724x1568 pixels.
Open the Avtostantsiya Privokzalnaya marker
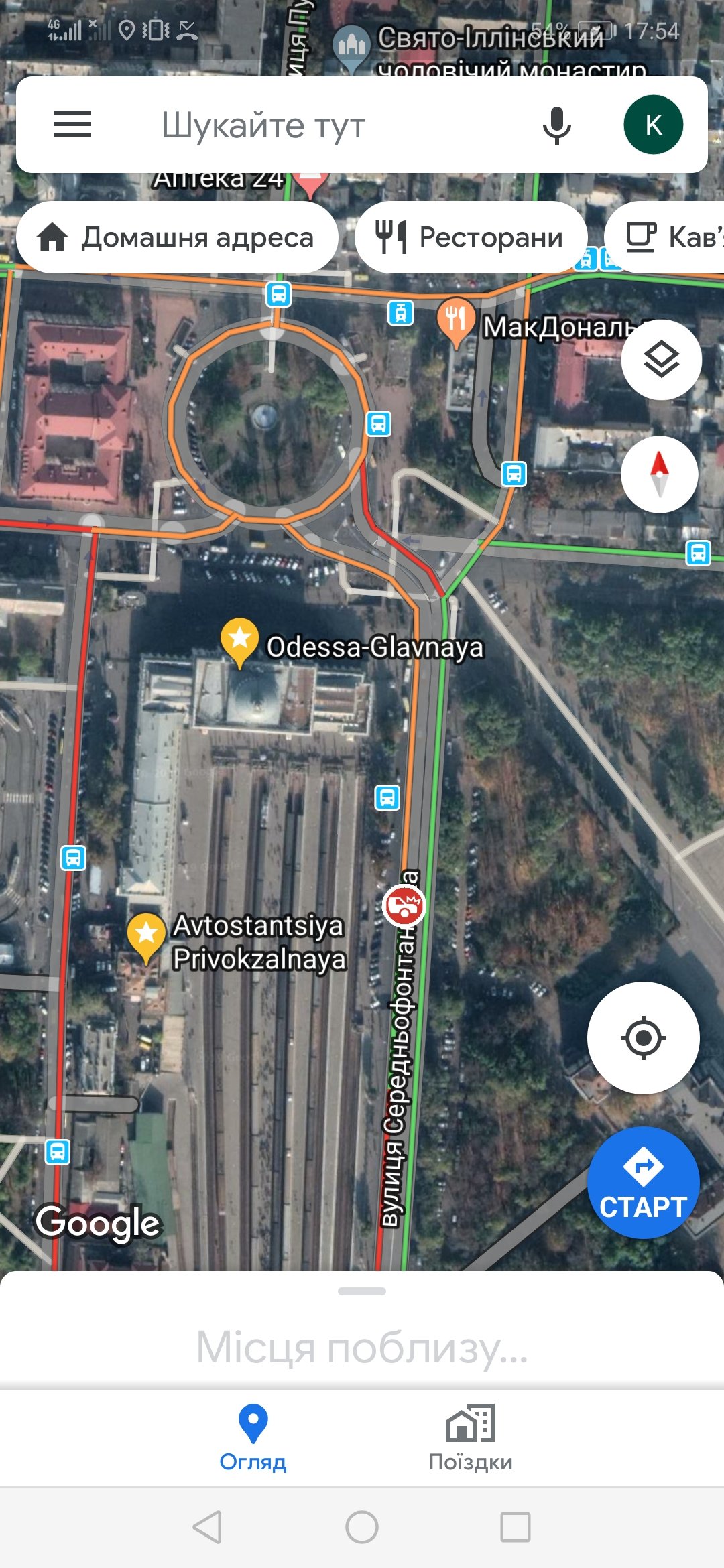pyautogui.click(x=147, y=935)
